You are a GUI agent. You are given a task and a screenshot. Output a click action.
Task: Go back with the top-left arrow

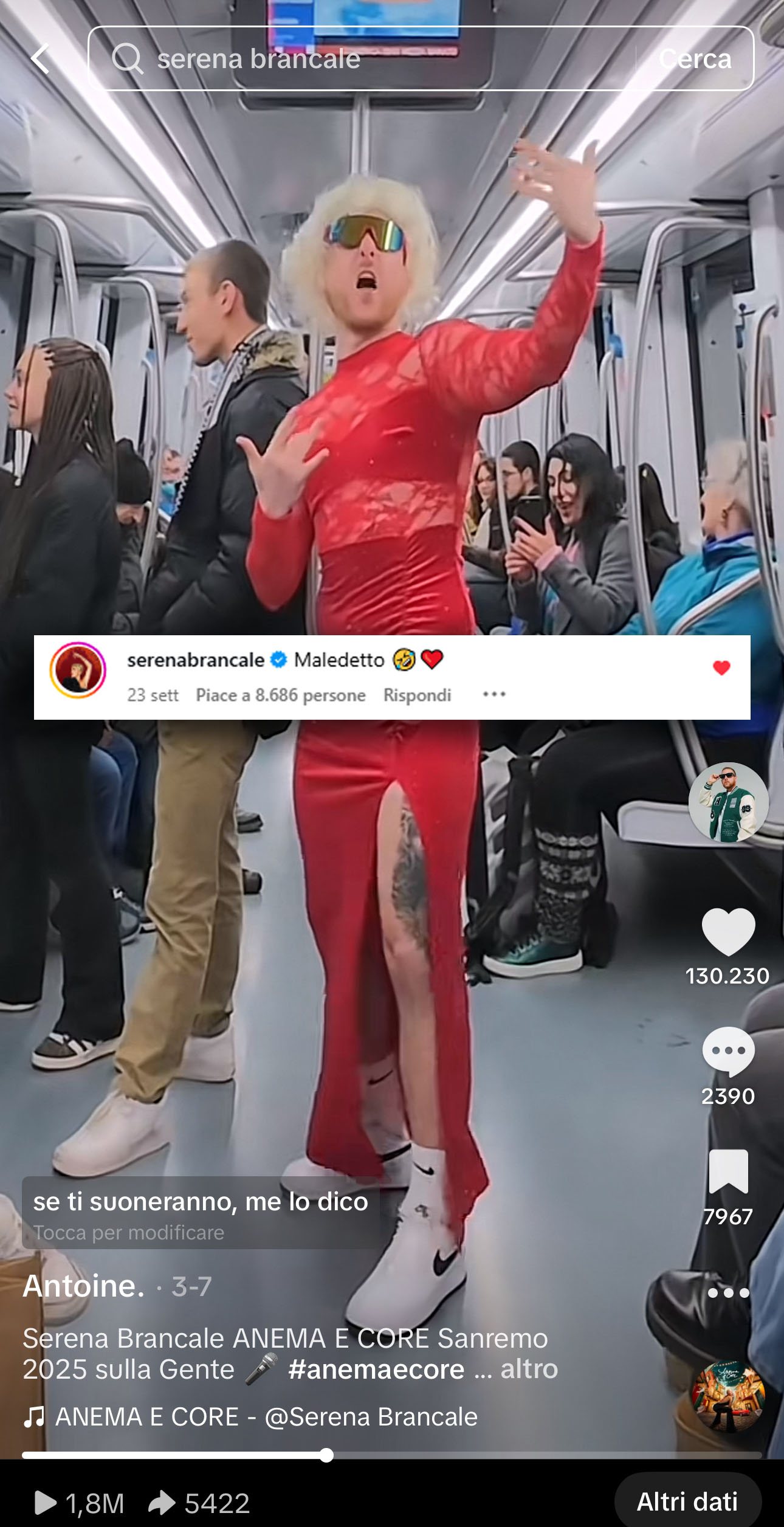pos(40,59)
